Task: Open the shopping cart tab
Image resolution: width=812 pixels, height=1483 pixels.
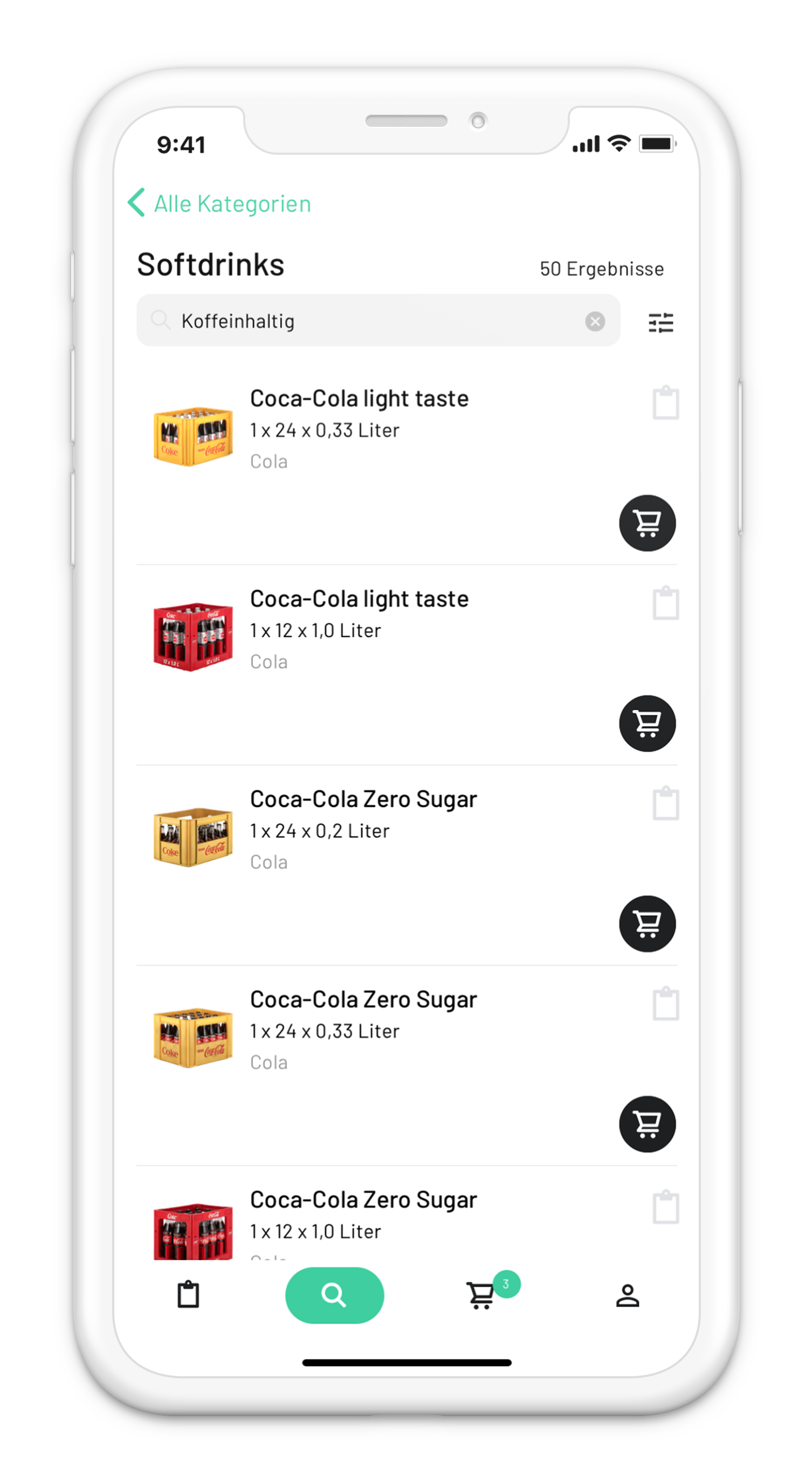Action: coord(480,1295)
